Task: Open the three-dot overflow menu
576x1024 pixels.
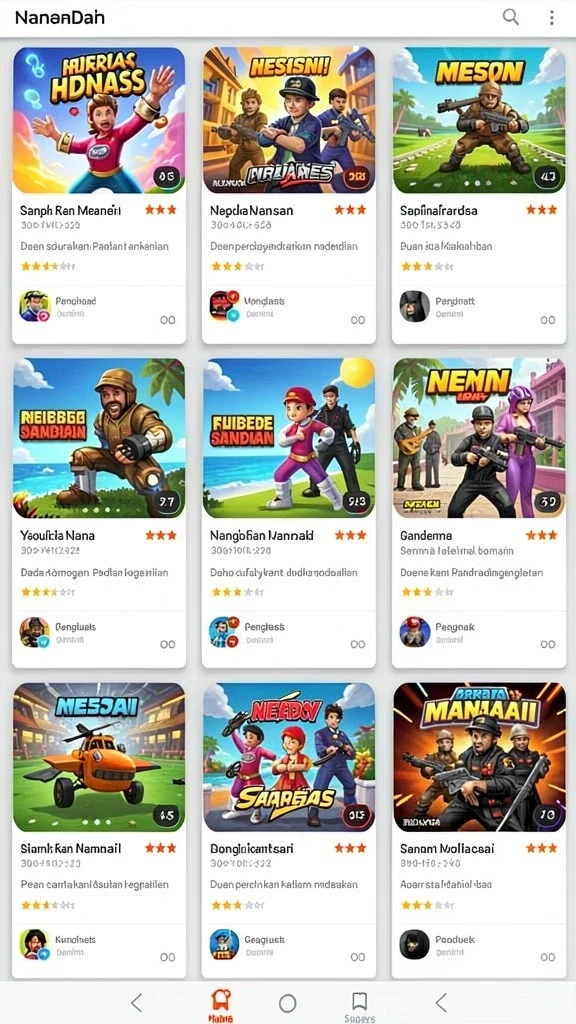Action: pos(552,18)
